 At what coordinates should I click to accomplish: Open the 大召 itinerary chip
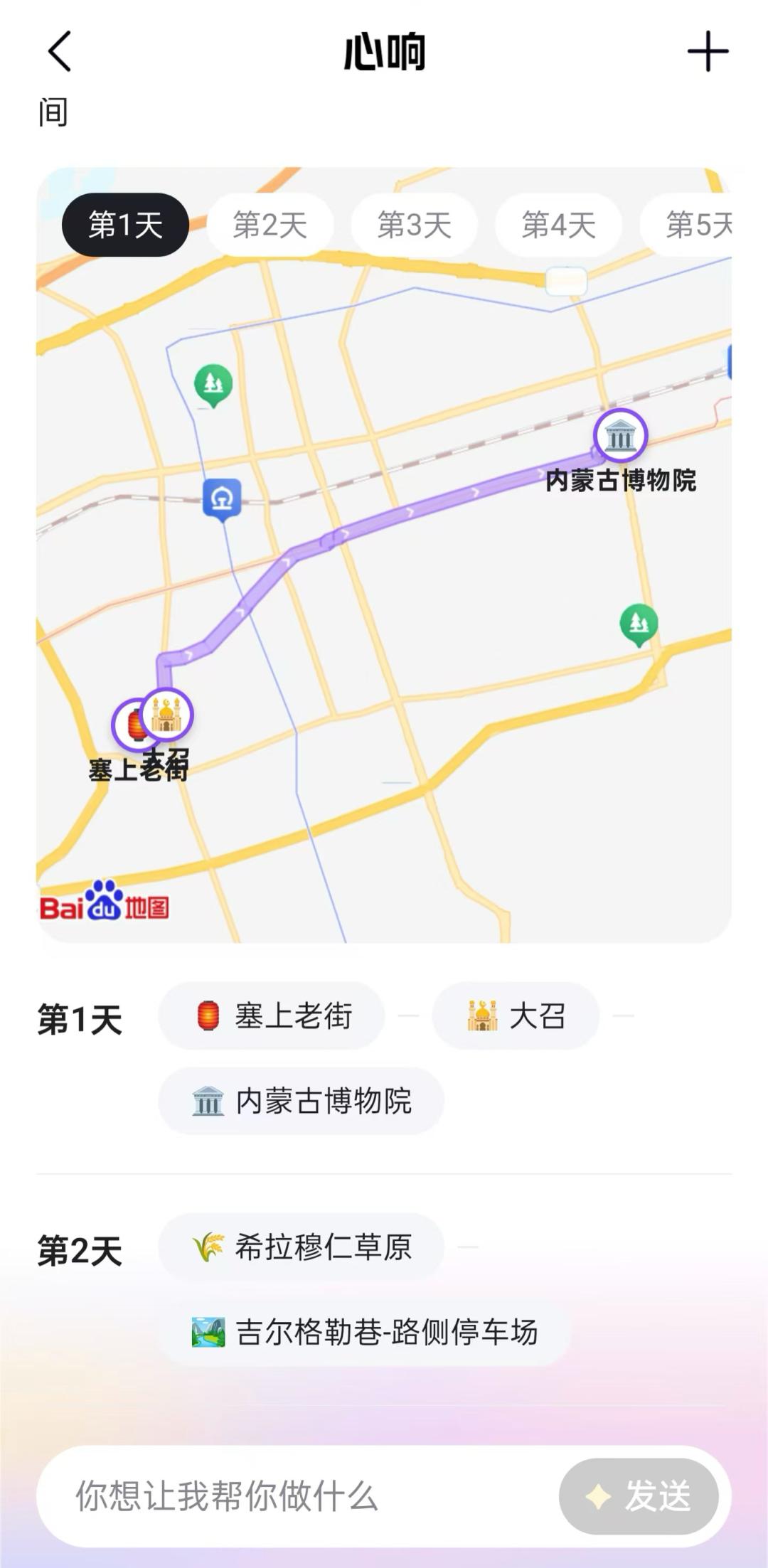(516, 1015)
